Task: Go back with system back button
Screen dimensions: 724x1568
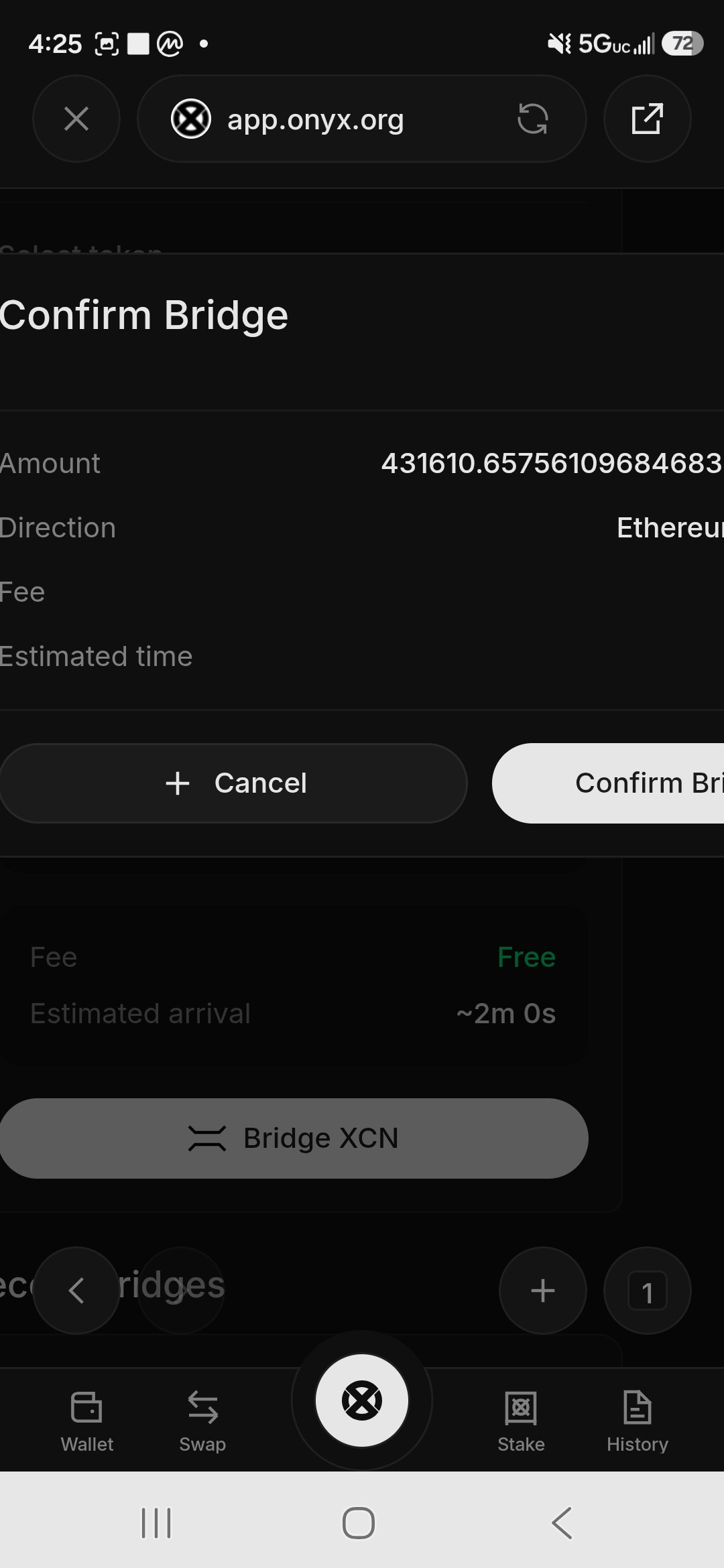Action: (x=562, y=1523)
